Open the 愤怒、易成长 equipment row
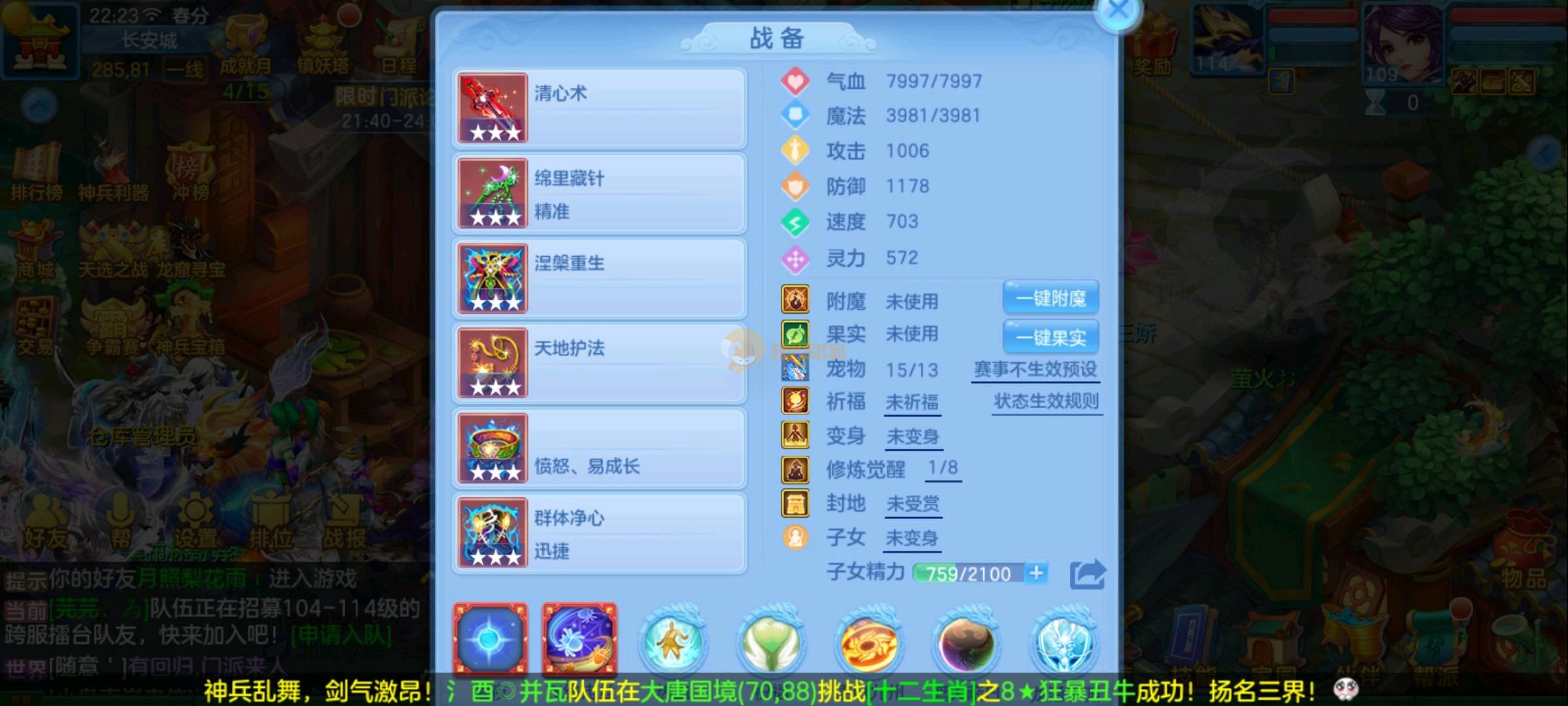Screen dimensions: 1568x706 pos(599,448)
